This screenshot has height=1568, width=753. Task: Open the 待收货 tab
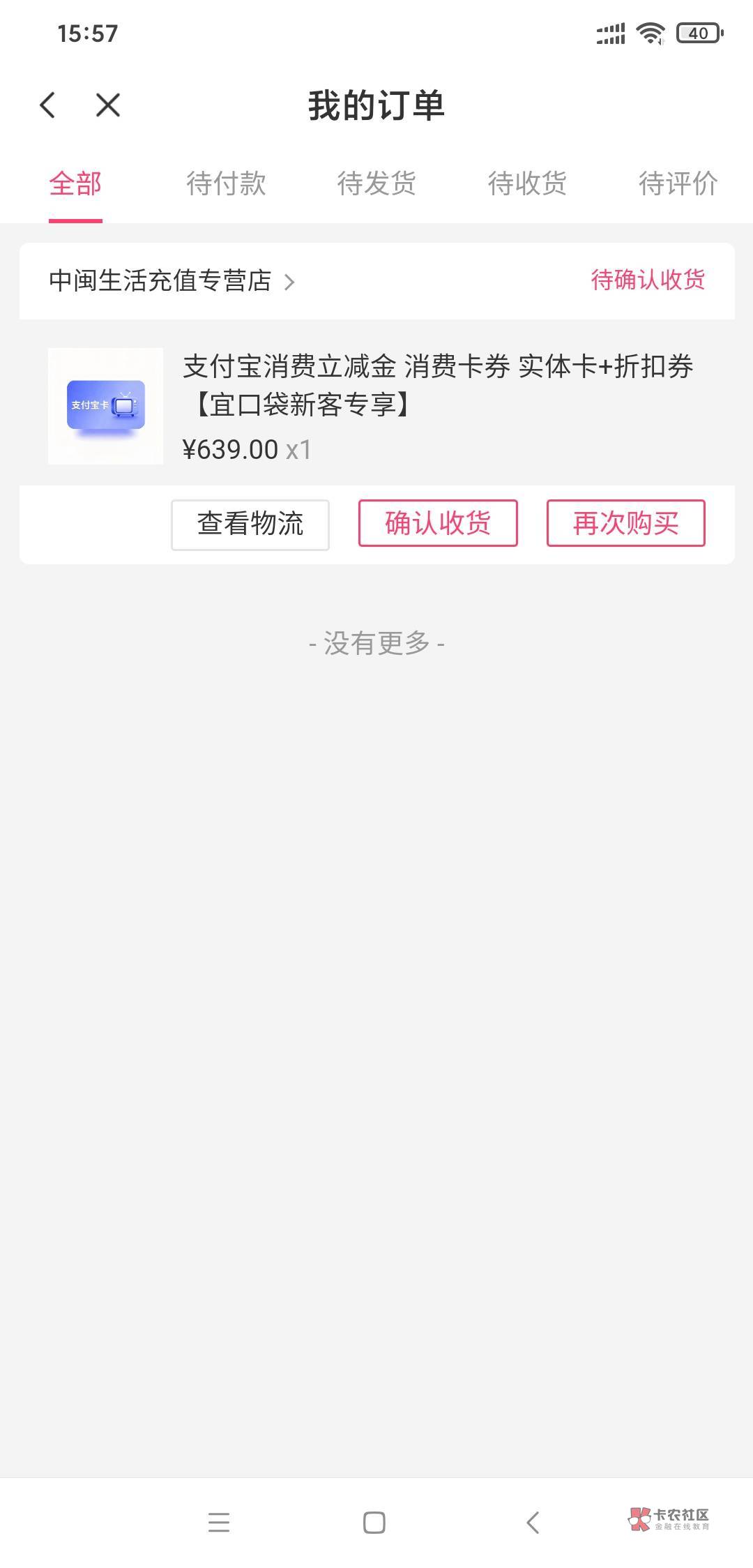click(x=527, y=184)
